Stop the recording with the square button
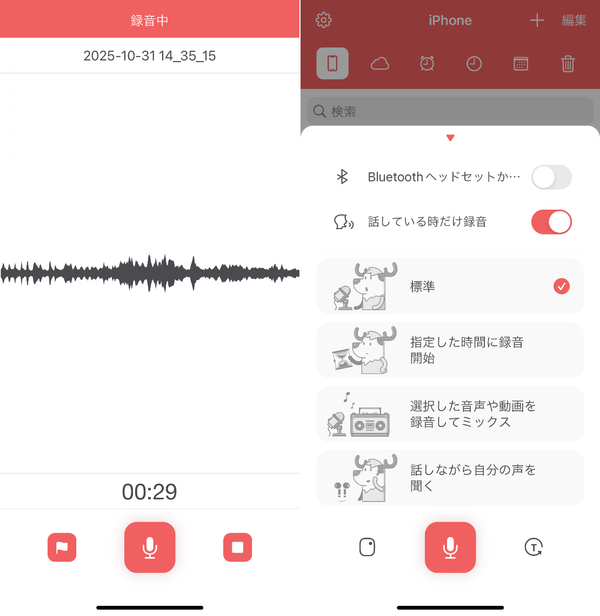The width and height of the screenshot is (600, 616). [x=237, y=547]
